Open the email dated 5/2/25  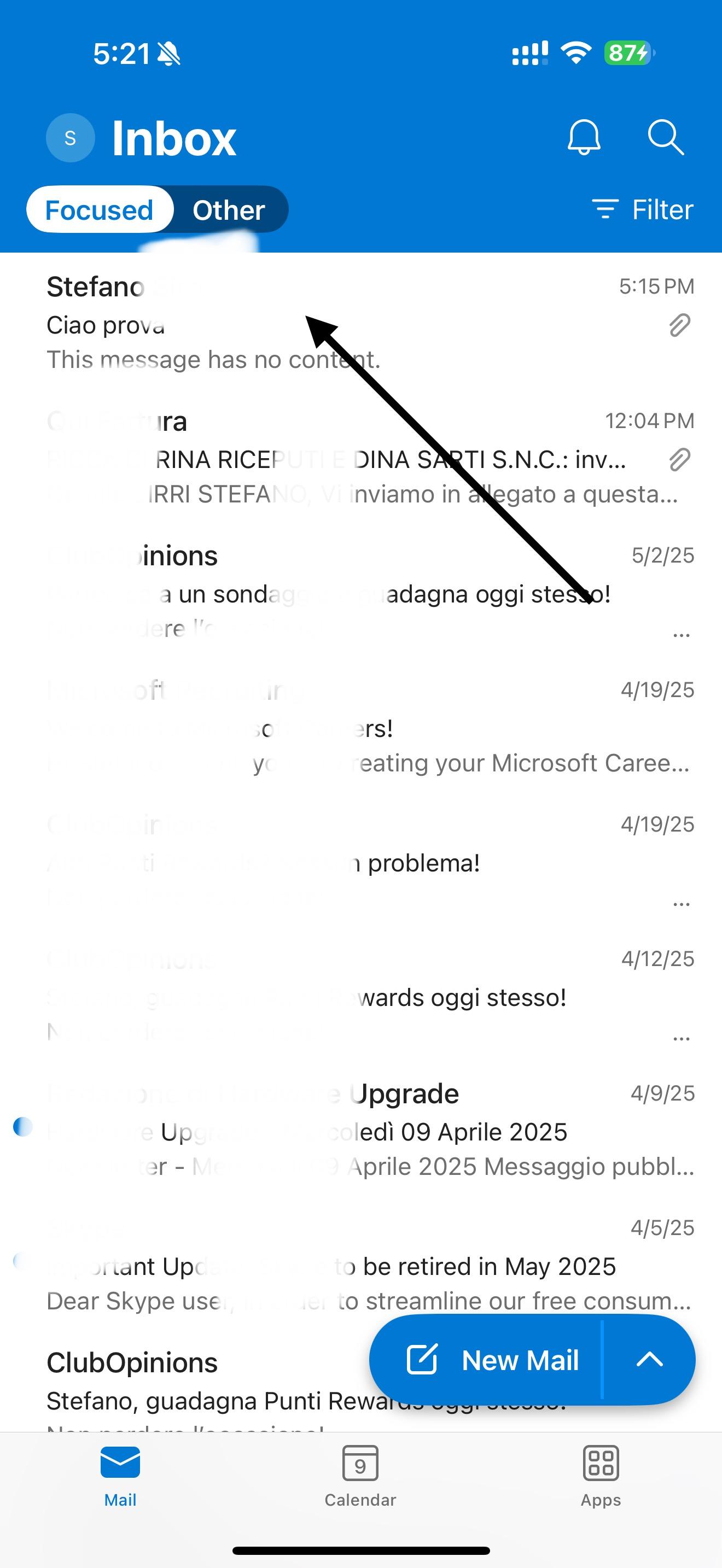click(x=365, y=593)
